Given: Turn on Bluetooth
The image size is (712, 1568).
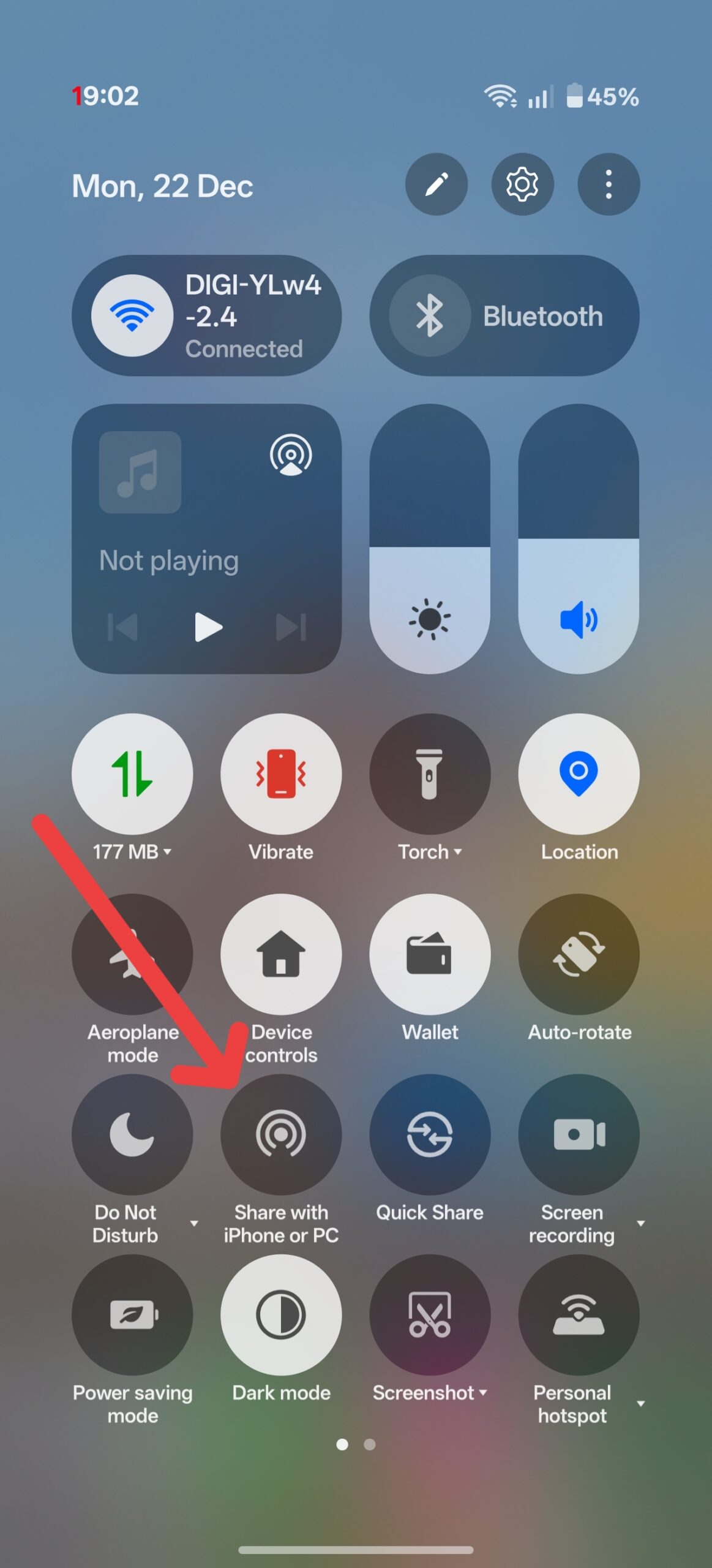Looking at the screenshot, I should (430, 315).
